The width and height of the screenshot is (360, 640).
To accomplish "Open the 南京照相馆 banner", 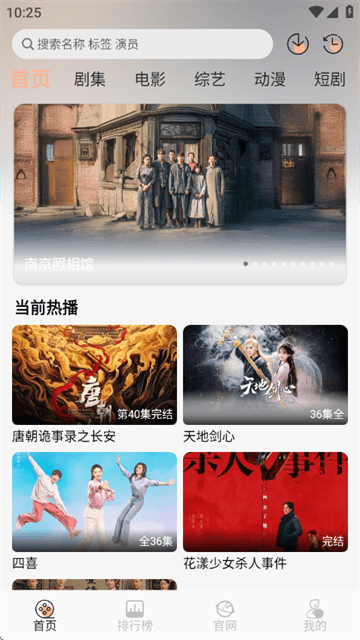I will (180, 194).
